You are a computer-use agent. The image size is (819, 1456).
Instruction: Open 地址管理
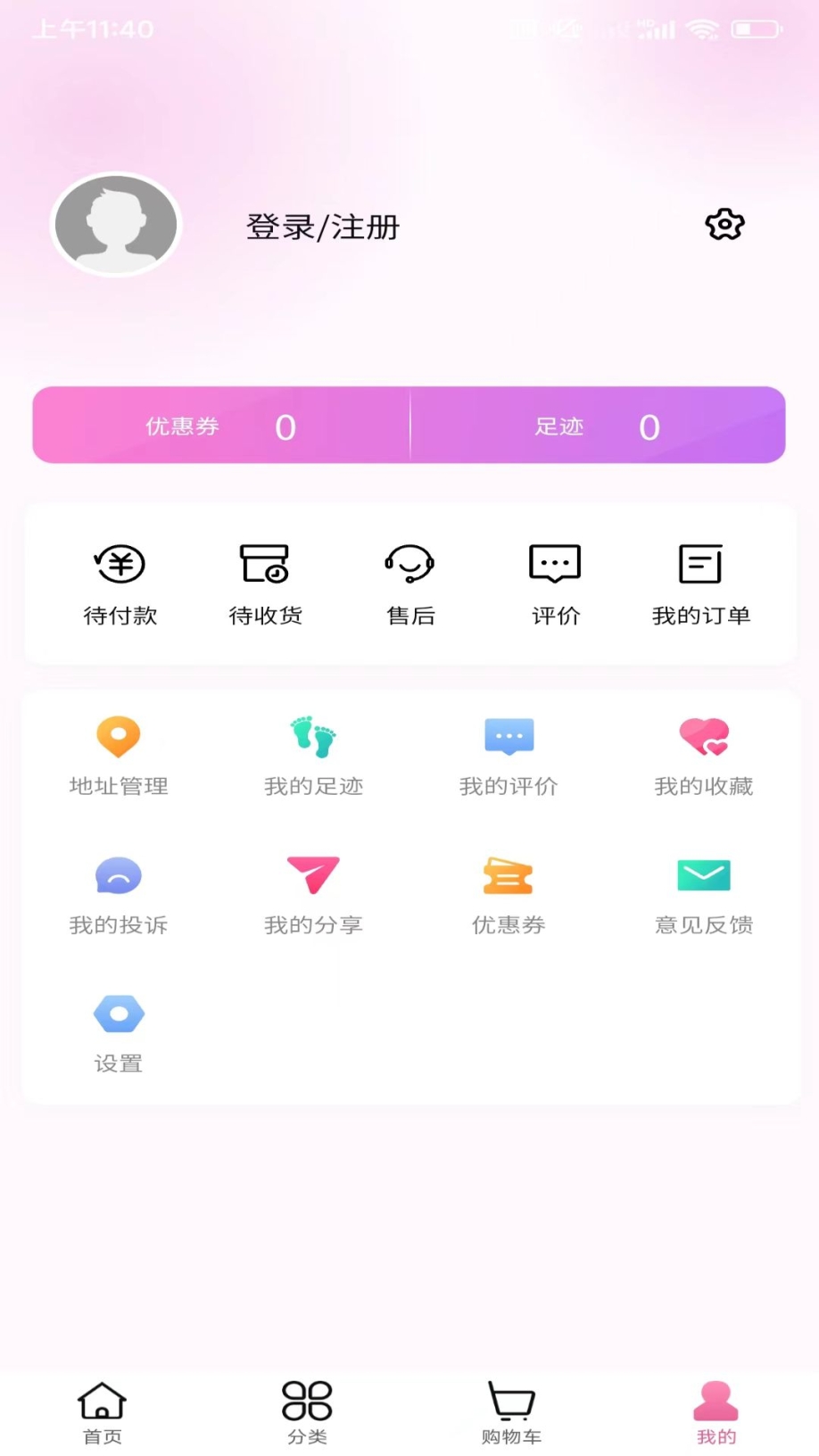coord(119,756)
